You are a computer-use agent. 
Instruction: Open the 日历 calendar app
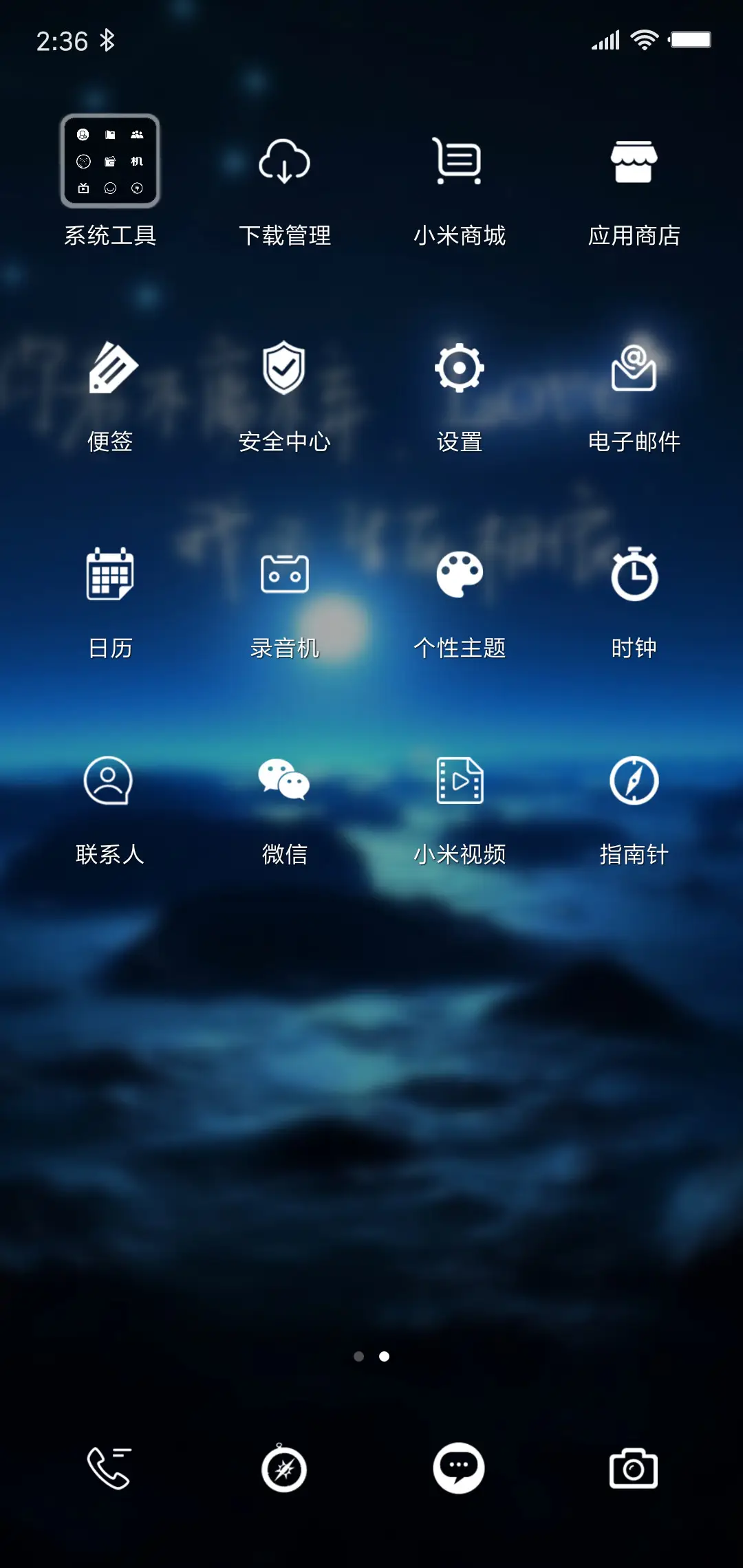110,576
